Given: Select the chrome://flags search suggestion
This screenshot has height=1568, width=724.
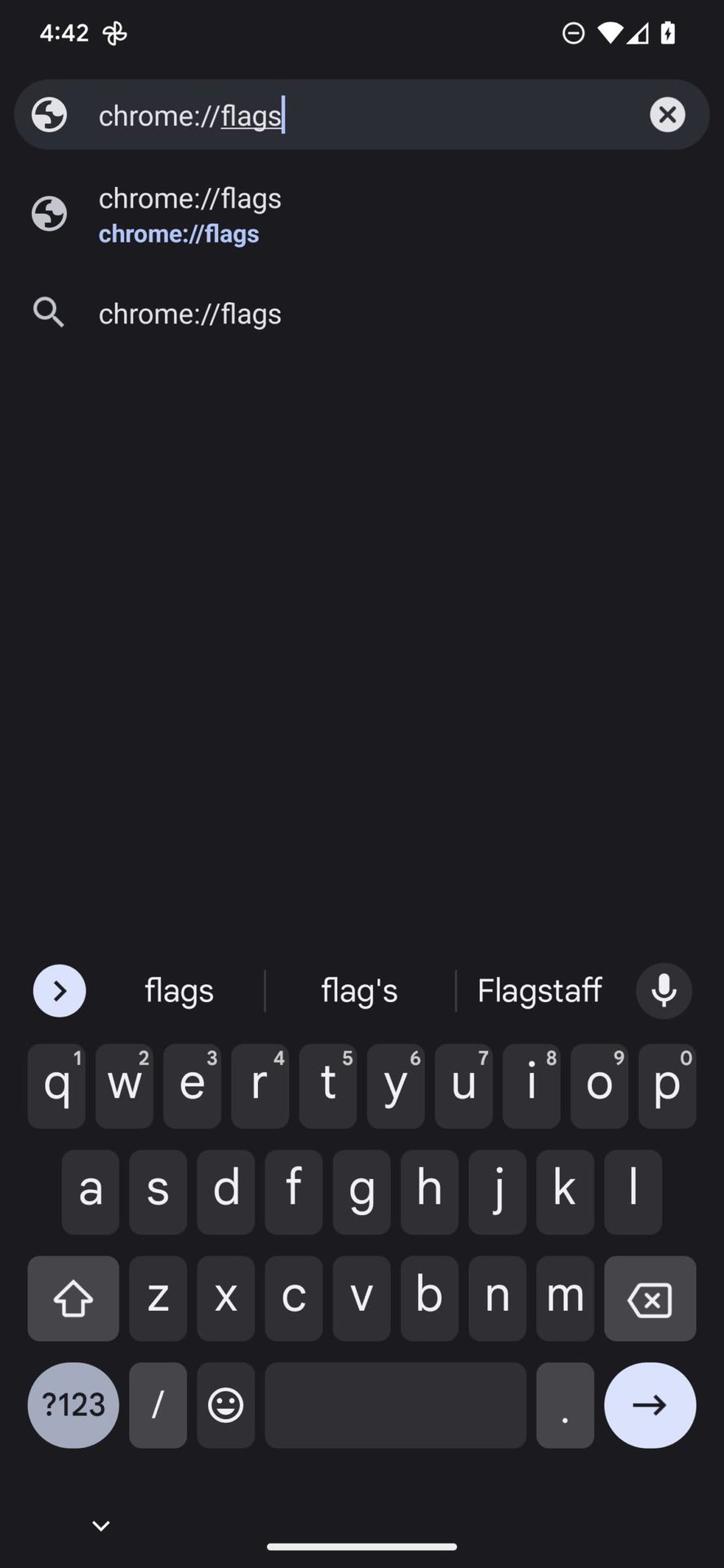Looking at the screenshot, I should [189, 314].
